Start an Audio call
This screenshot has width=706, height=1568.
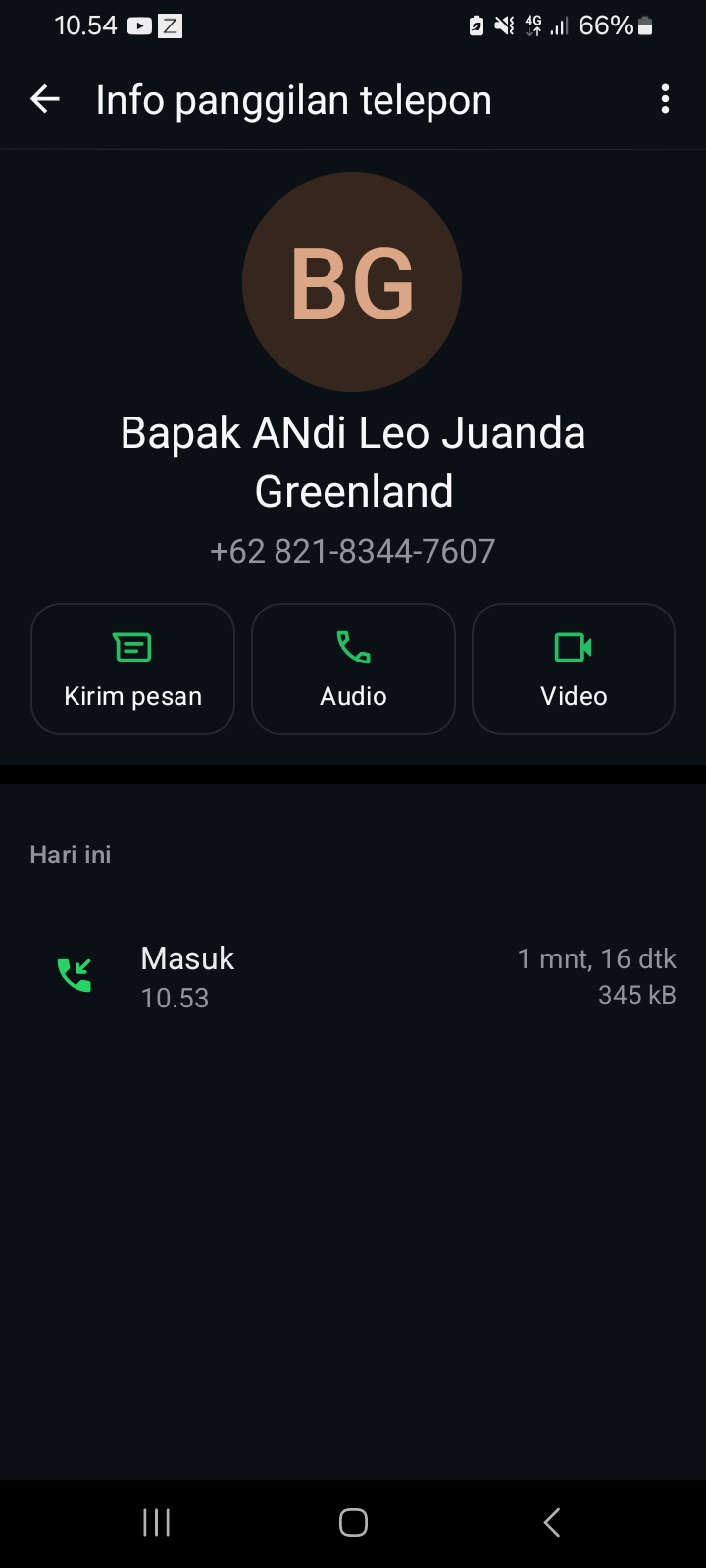pos(353,668)
